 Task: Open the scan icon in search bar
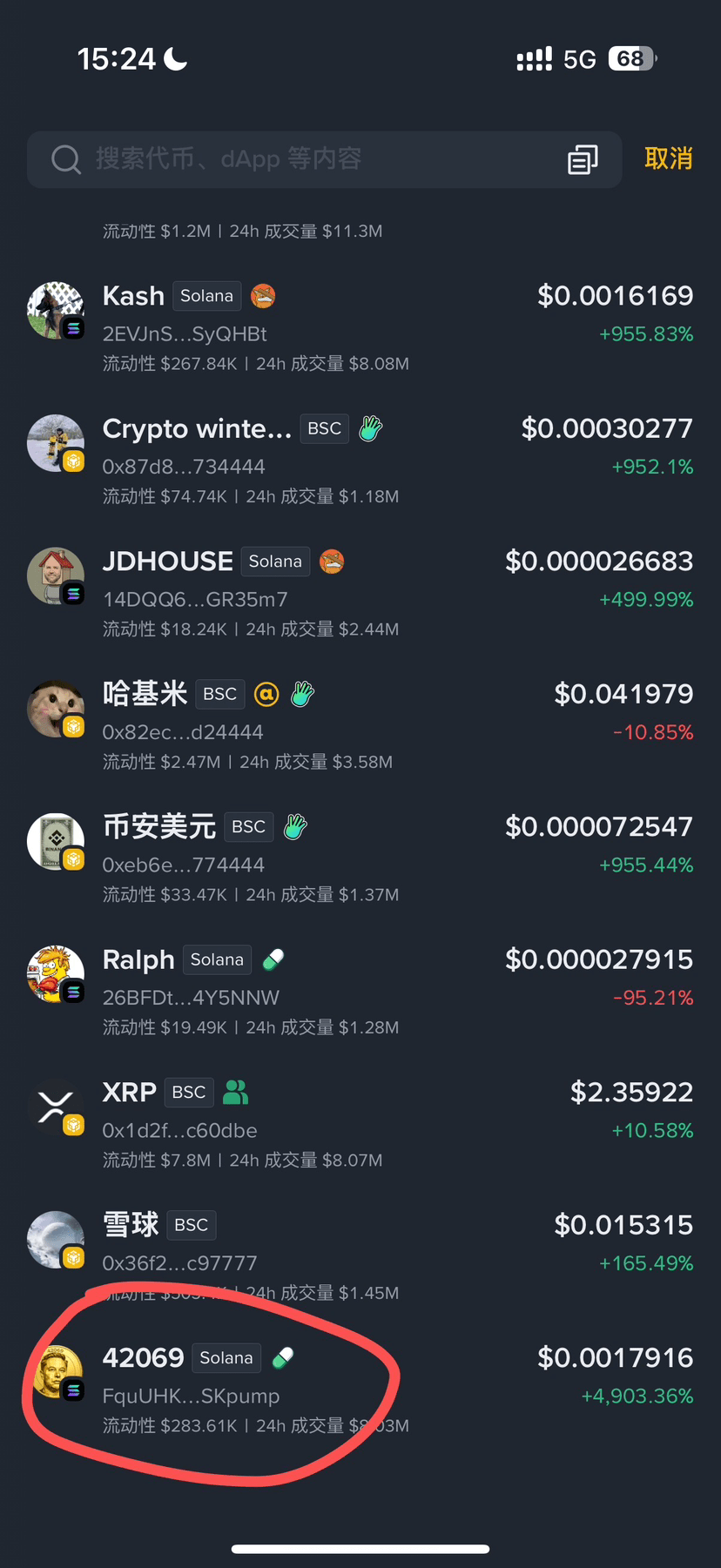(583, 160)
